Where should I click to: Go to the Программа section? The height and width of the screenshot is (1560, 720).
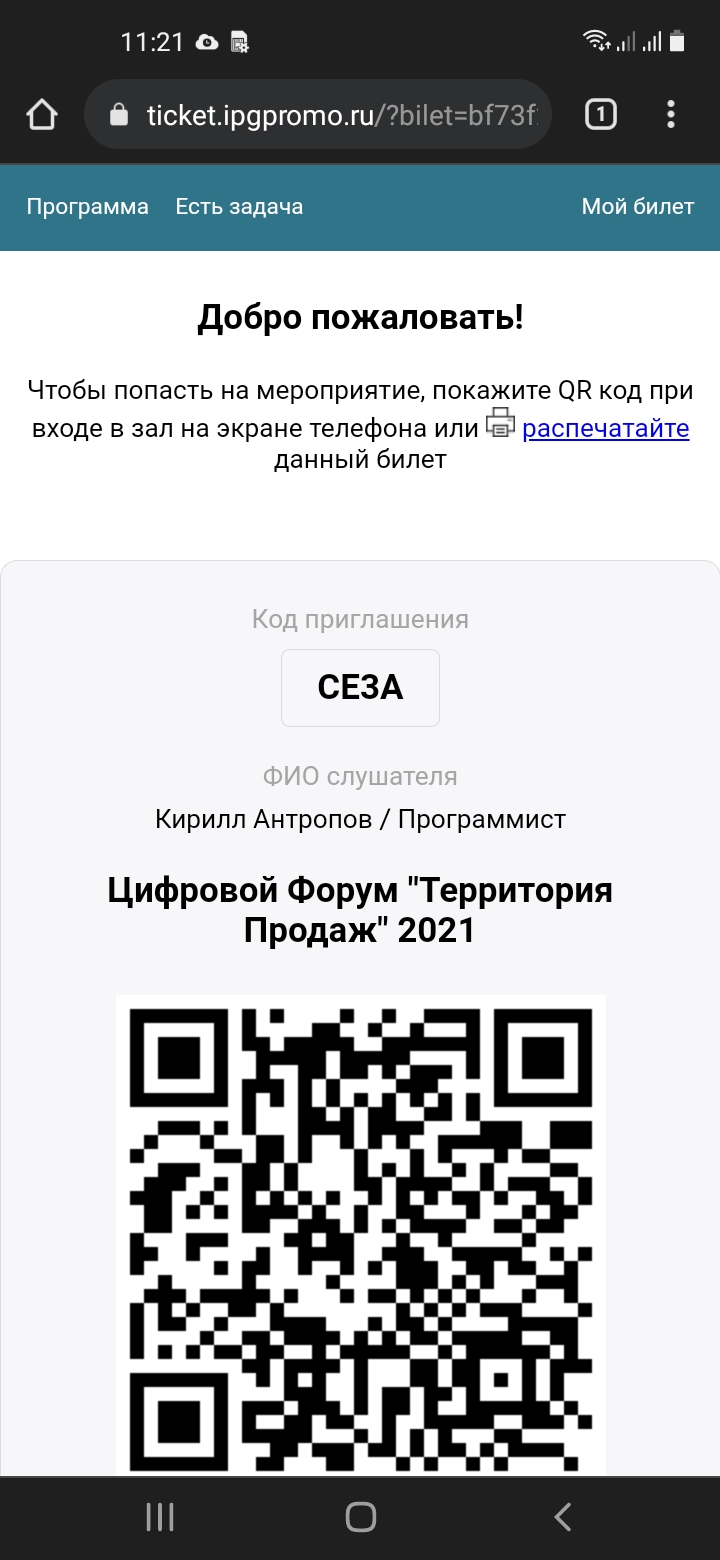(87, 207)
